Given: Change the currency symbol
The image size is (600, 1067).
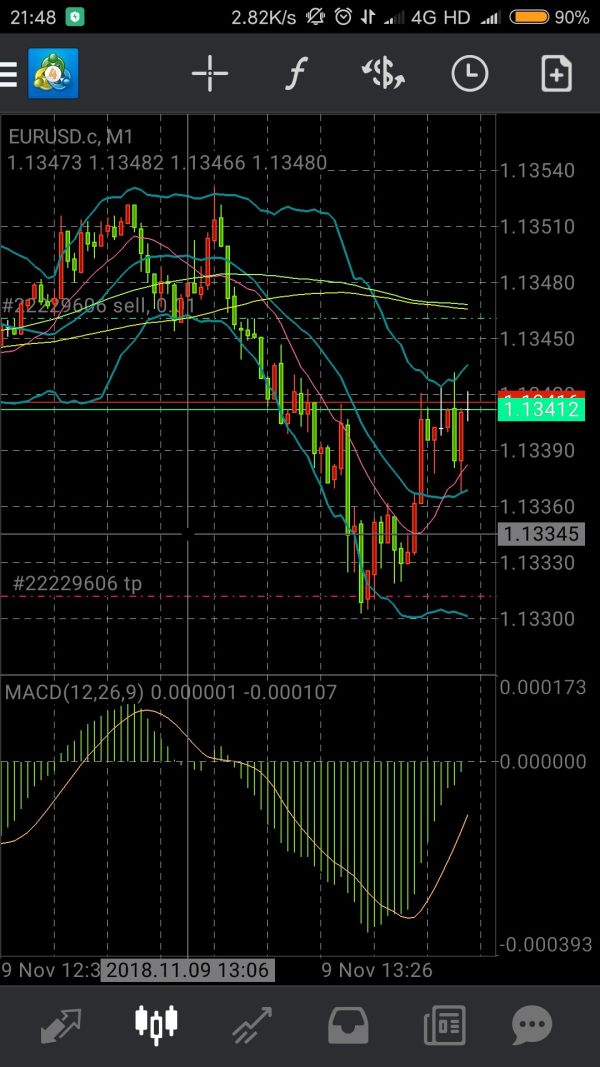Looking at the screenshot, I should pyautogui.click(x=382, y=75).
